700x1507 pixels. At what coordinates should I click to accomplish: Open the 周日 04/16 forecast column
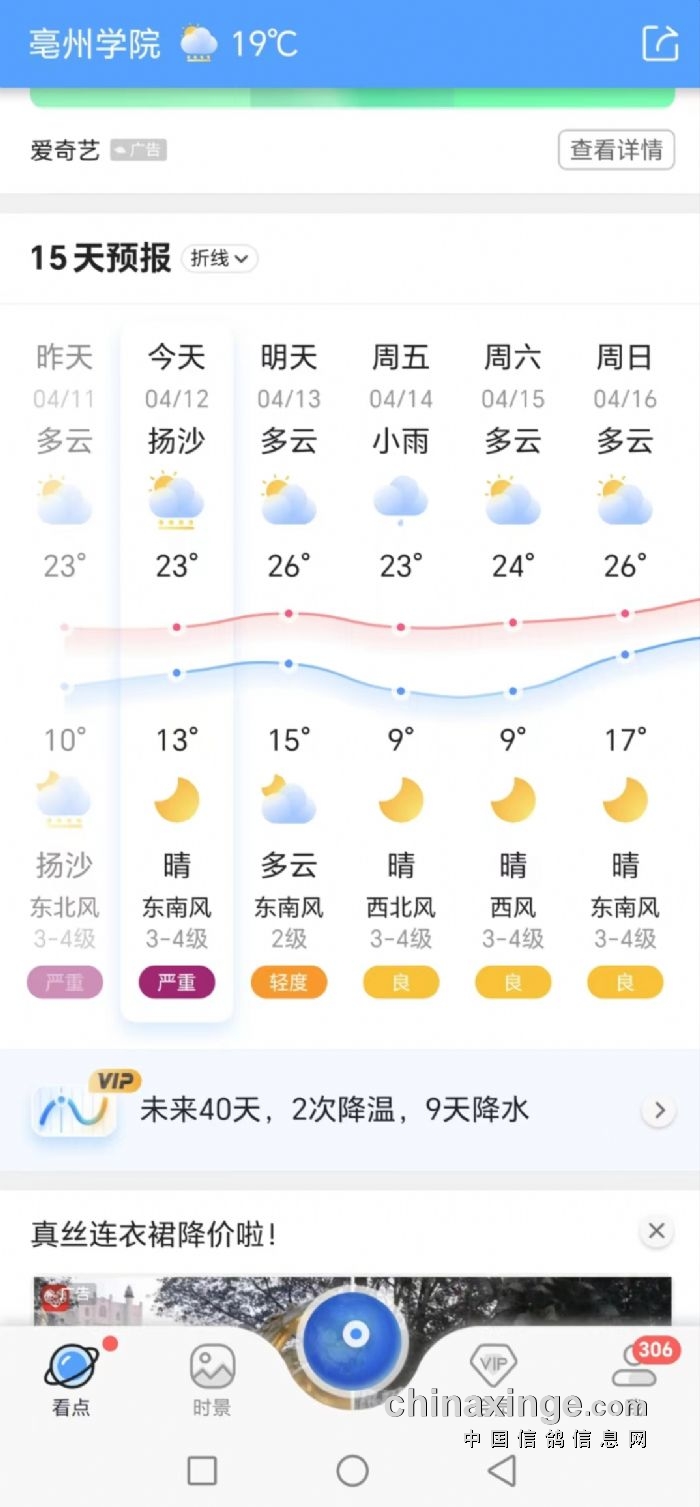625,670
